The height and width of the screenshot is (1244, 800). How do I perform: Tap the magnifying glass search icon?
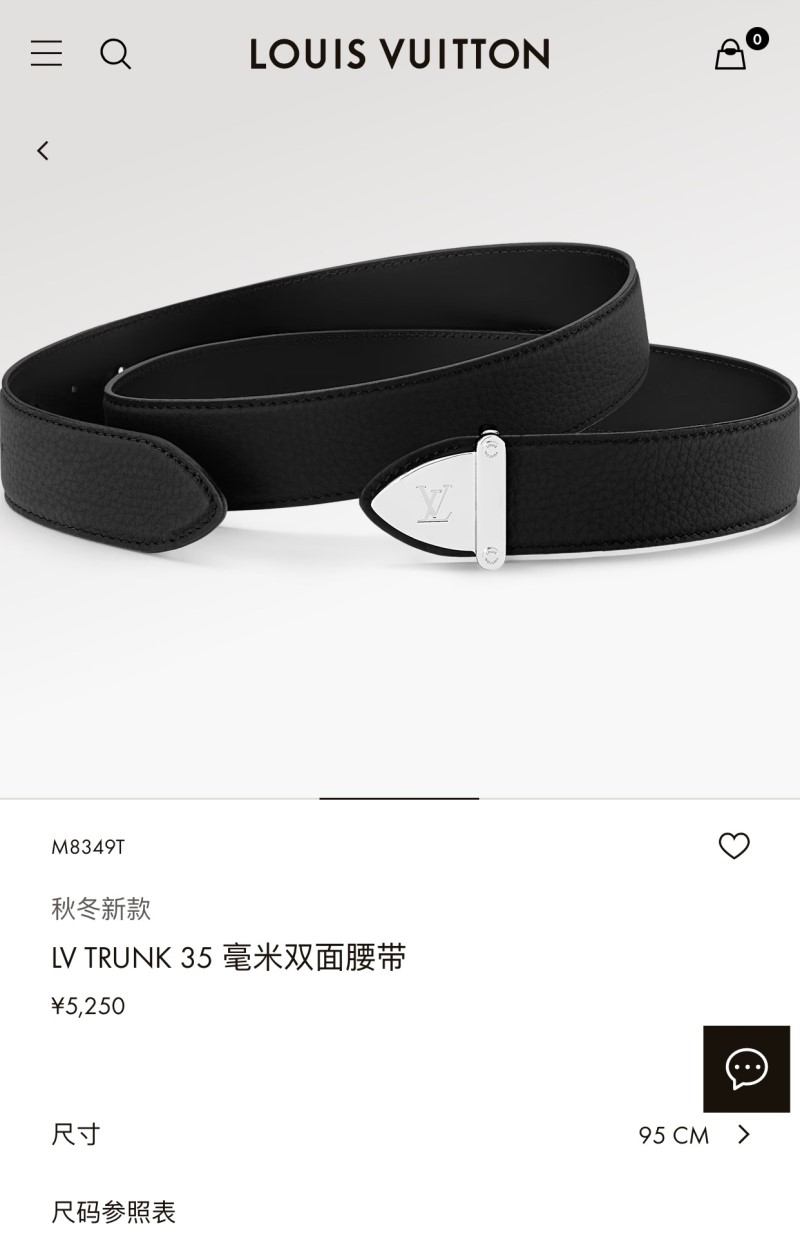(117, 55)
